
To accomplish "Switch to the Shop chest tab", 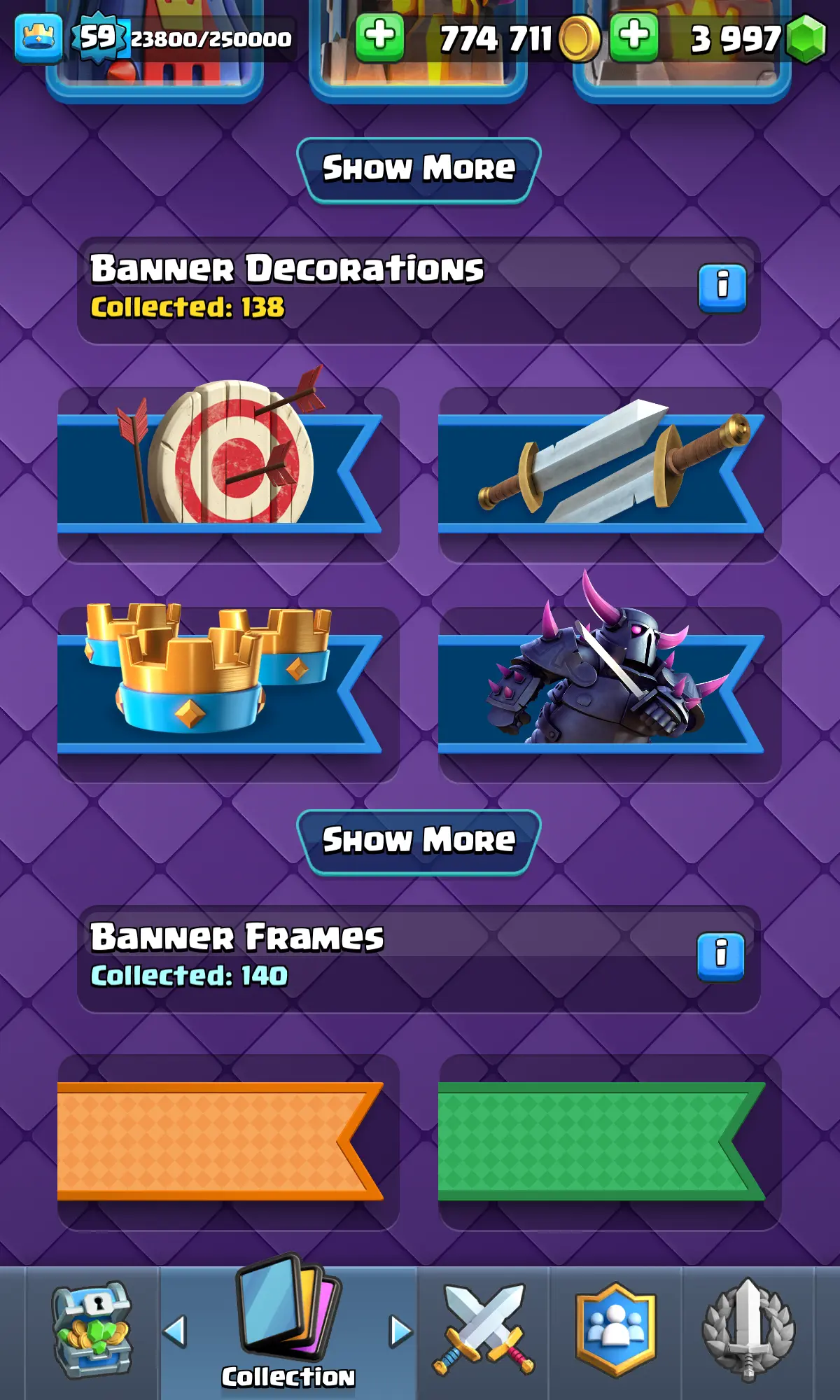I will (x=92, y=1330).
